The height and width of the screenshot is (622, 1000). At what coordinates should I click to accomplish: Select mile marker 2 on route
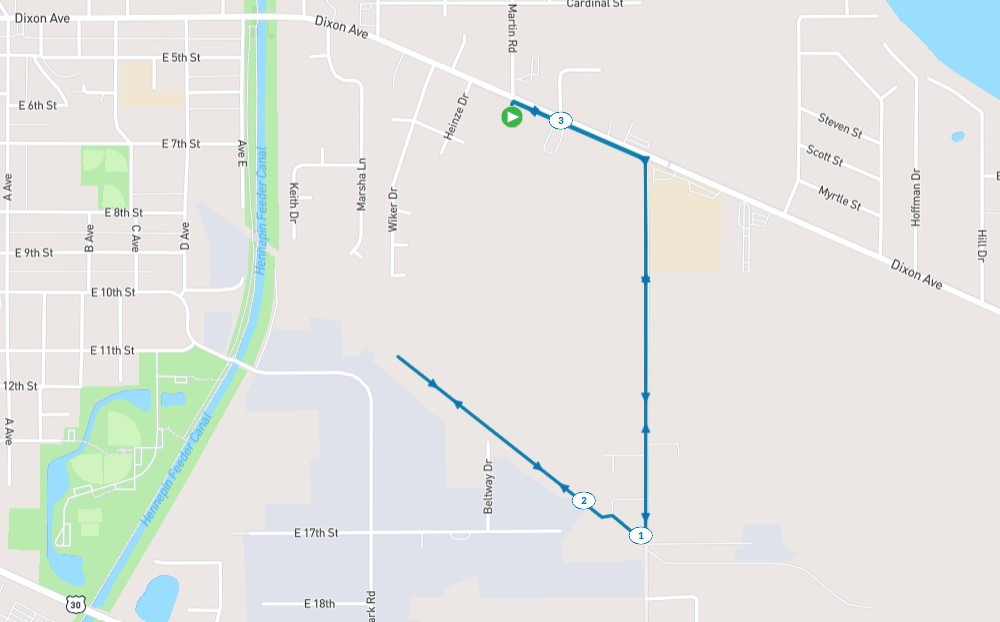coord(584,500)
